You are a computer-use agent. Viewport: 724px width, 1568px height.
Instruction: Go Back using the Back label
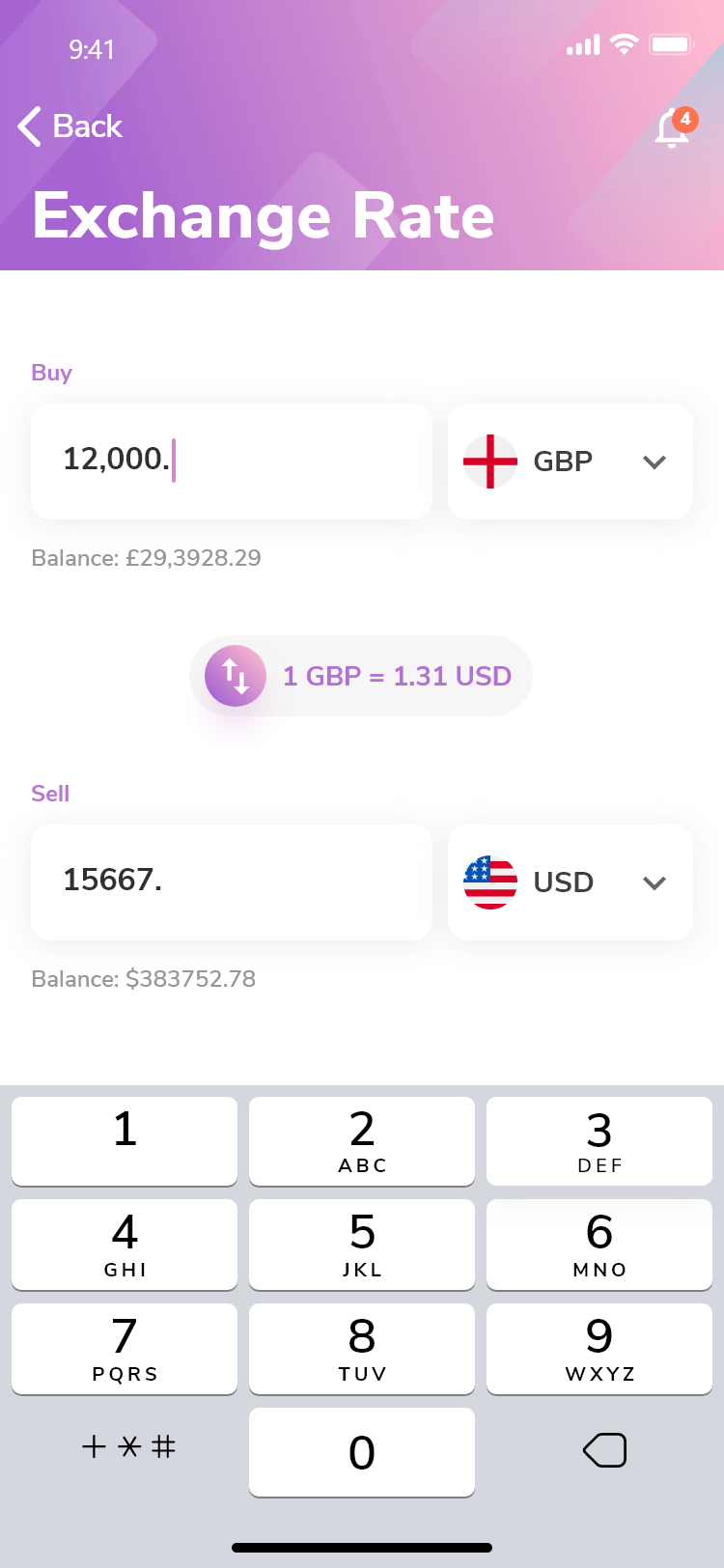(88, 126)
